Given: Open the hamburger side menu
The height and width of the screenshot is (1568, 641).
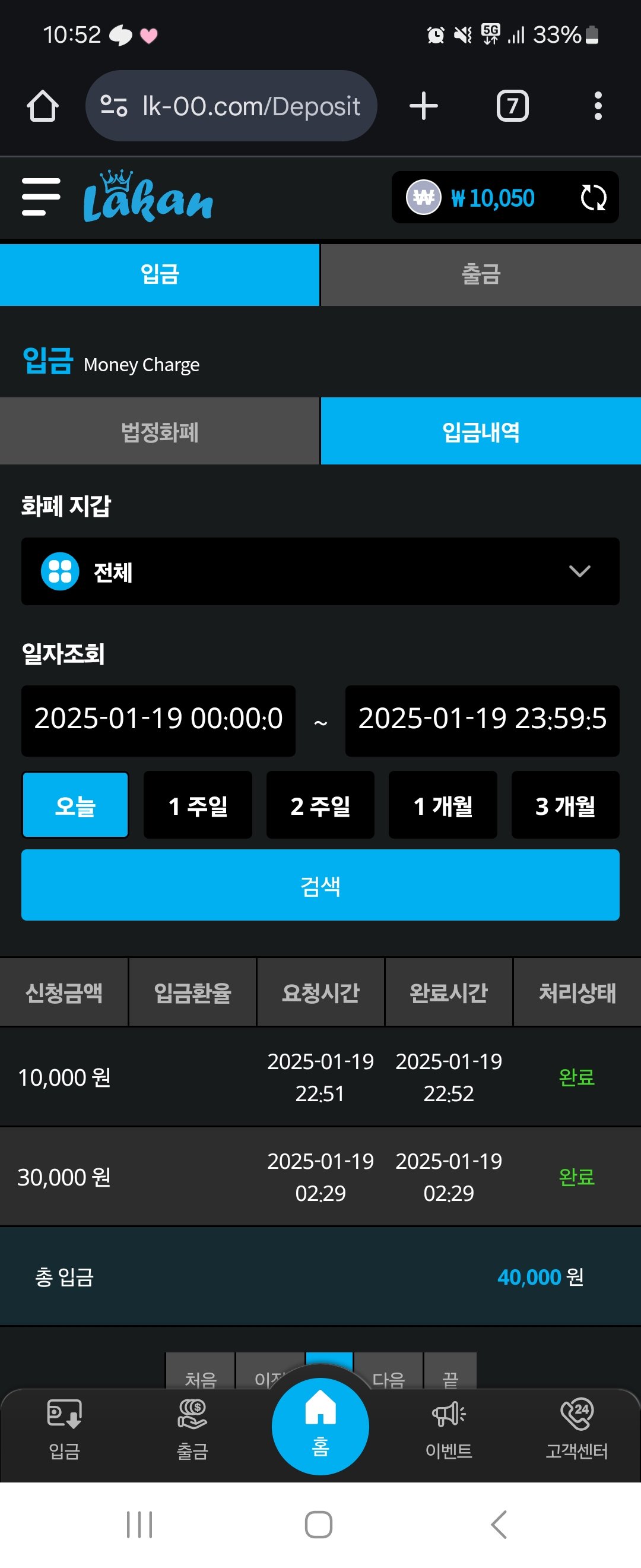Looking at the screenshot, I should 41,197.
